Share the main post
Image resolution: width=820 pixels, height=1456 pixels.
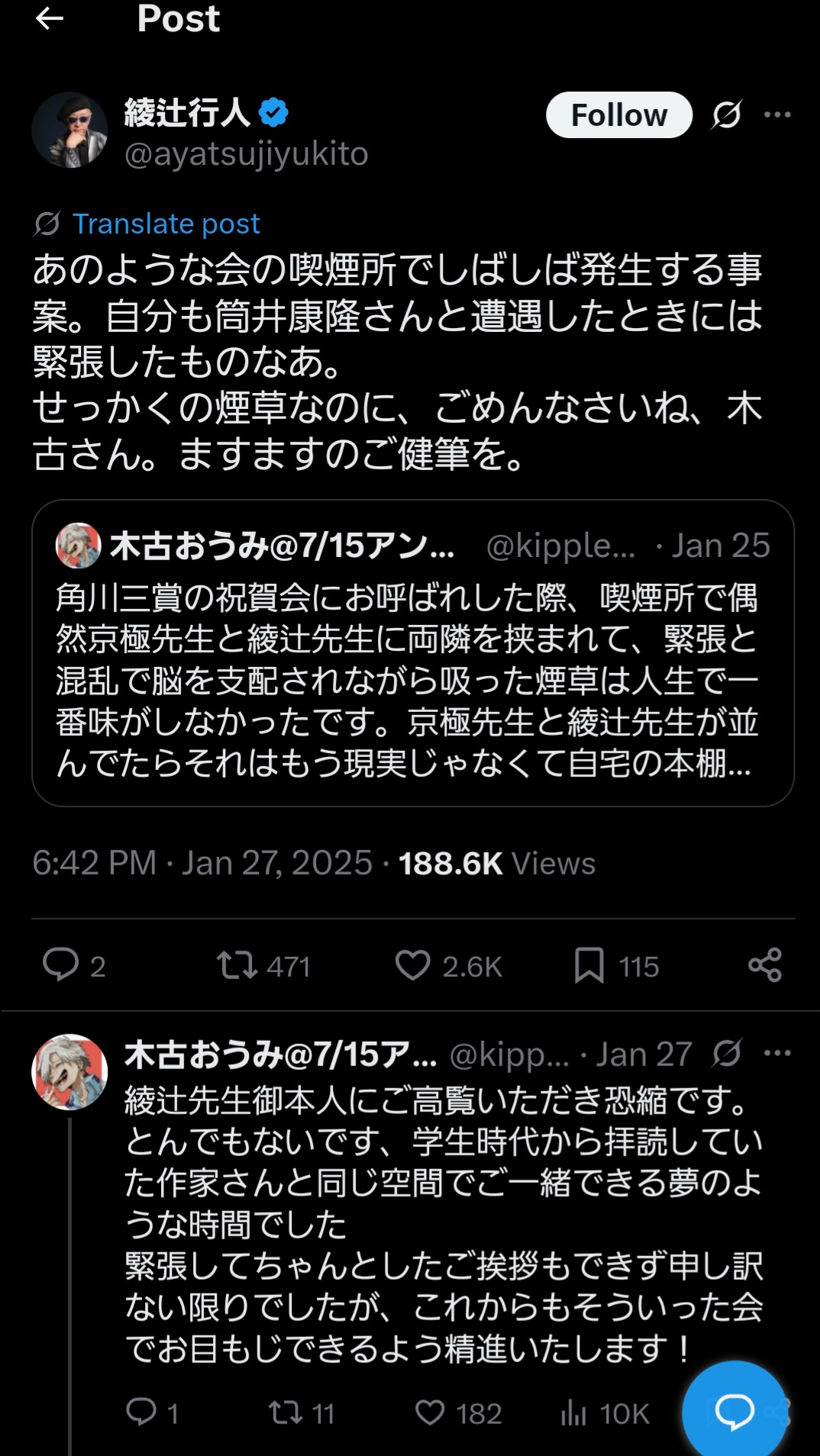click(764, 965)
